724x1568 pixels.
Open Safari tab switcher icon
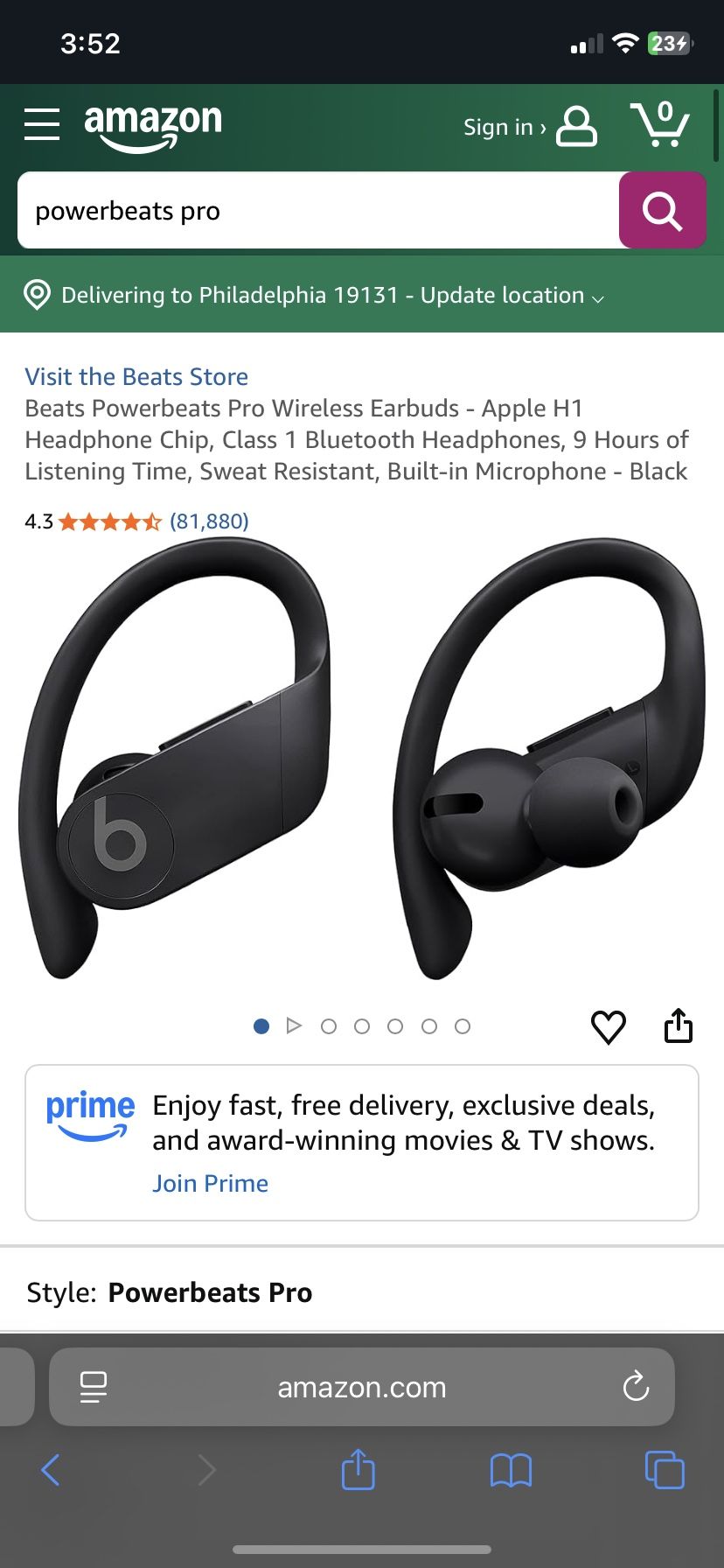click(x=664, y=1470)
